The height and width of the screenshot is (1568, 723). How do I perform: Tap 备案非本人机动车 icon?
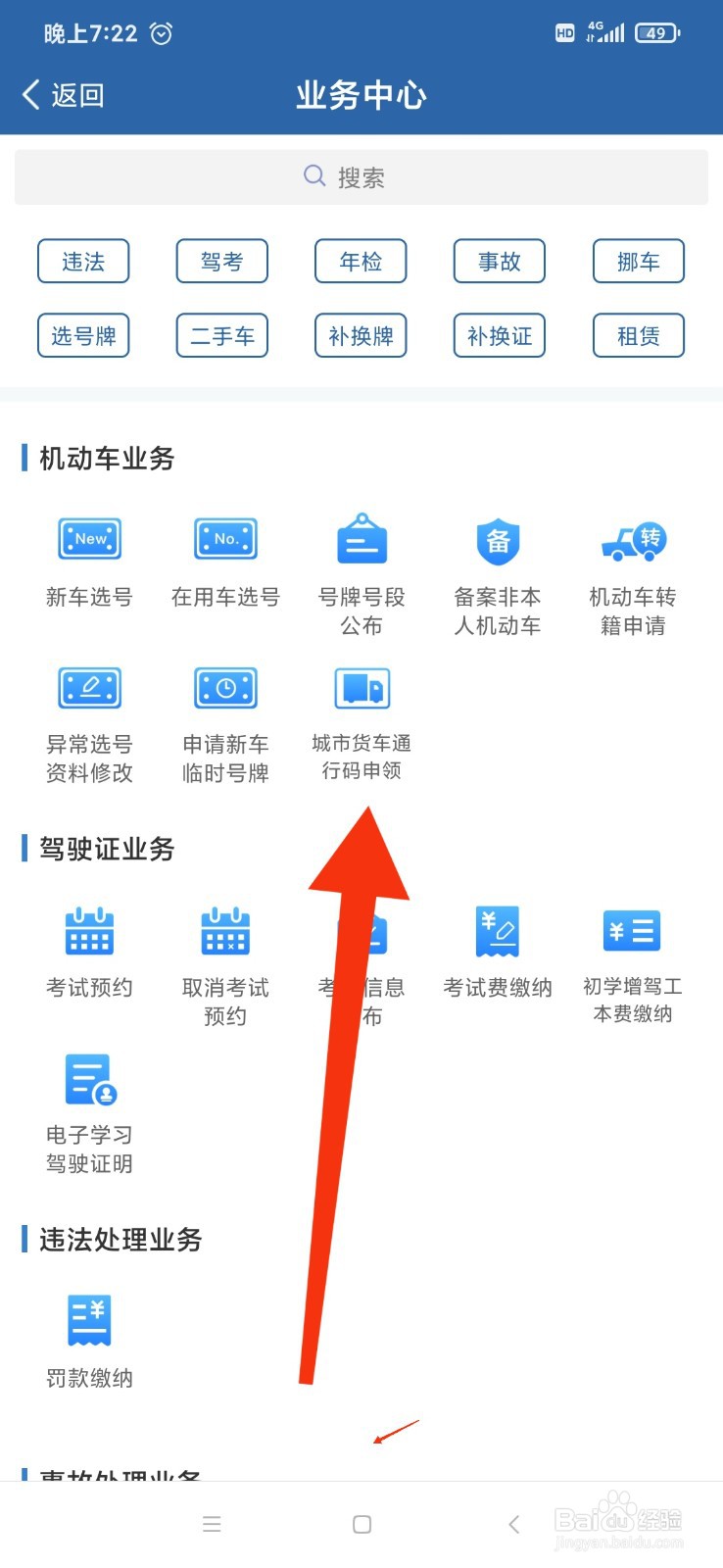click(498, 568)
